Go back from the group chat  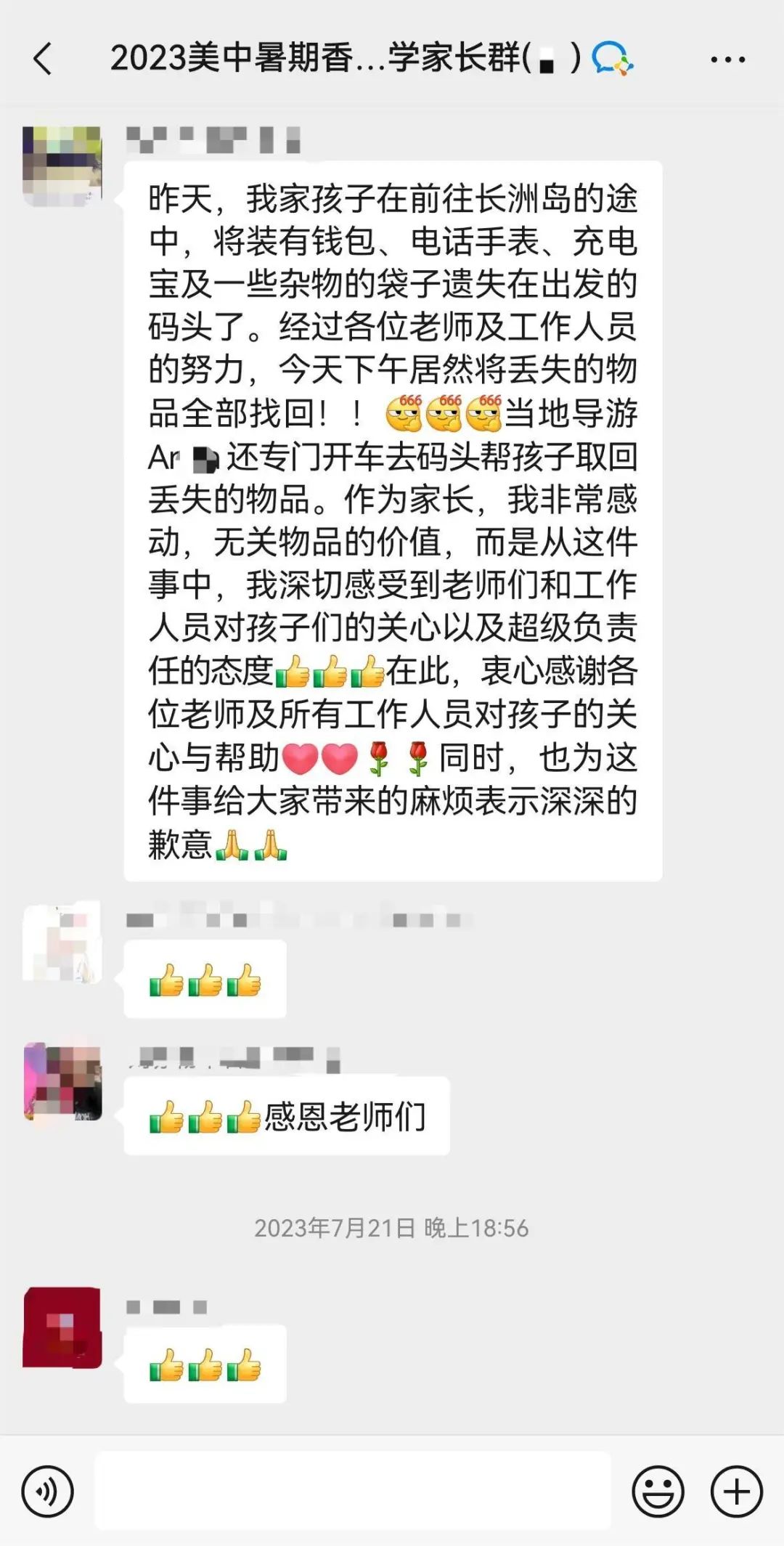coord(44,59)
